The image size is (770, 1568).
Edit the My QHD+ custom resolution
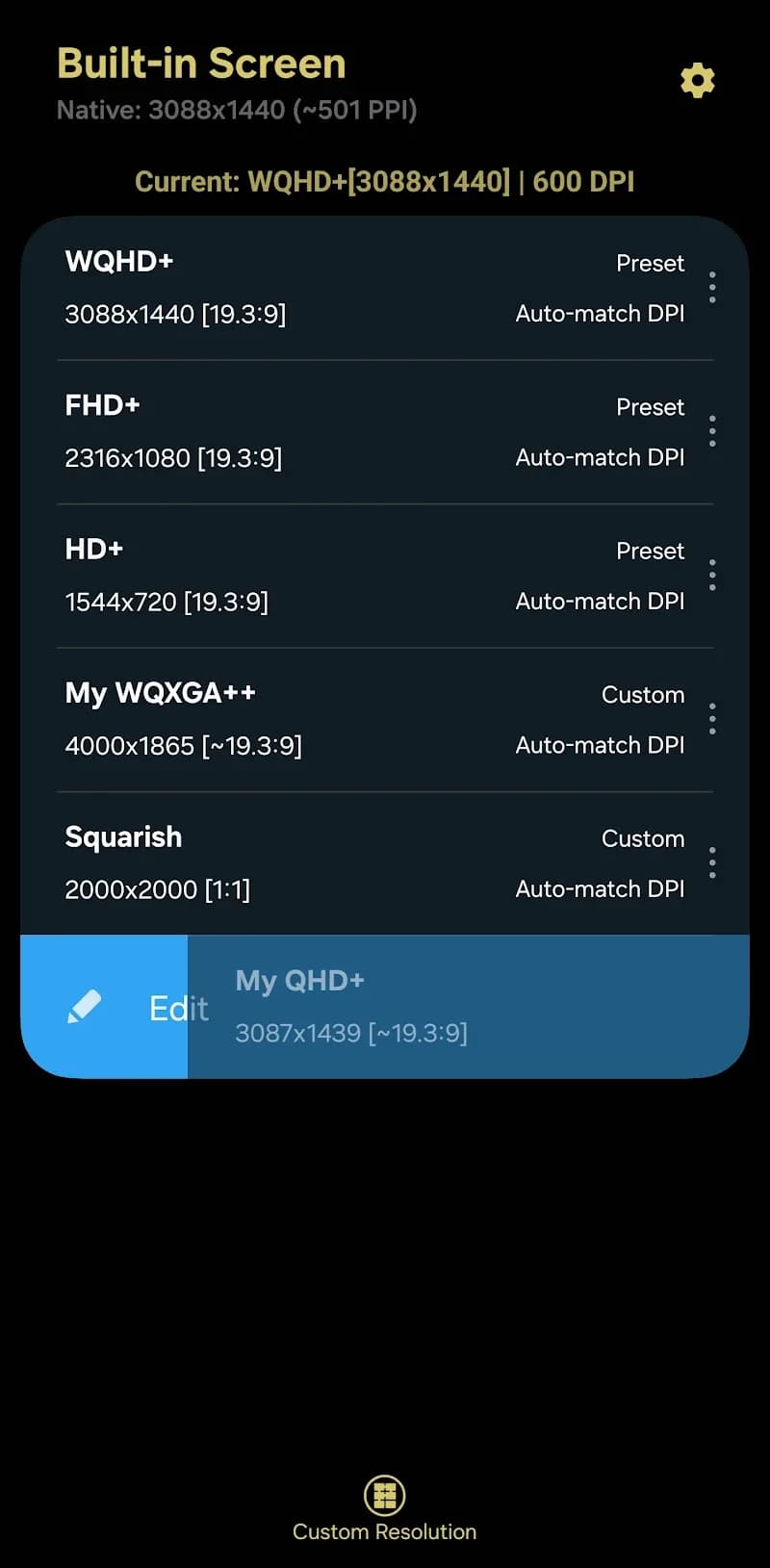85,1005
